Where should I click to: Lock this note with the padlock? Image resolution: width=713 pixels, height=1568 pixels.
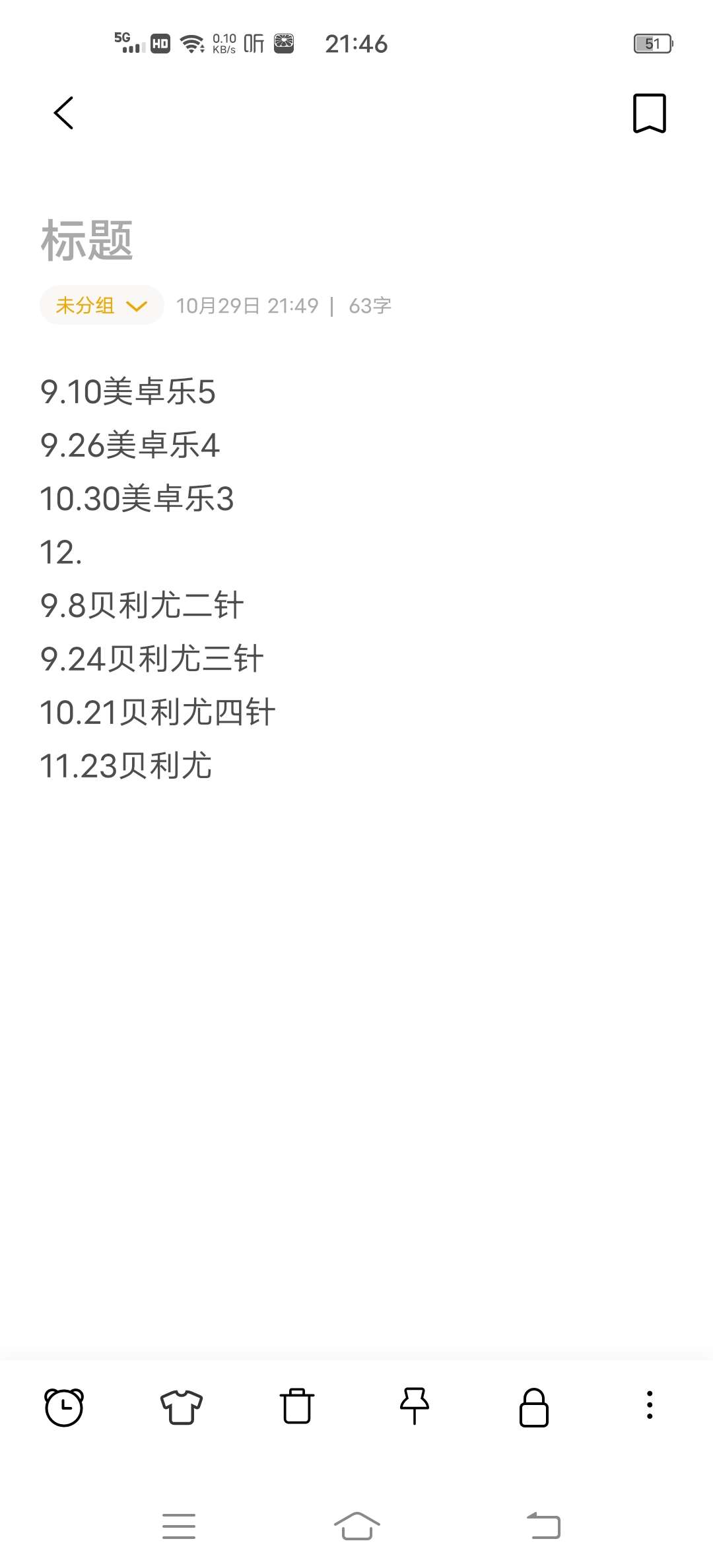(x=533, y=1407)
